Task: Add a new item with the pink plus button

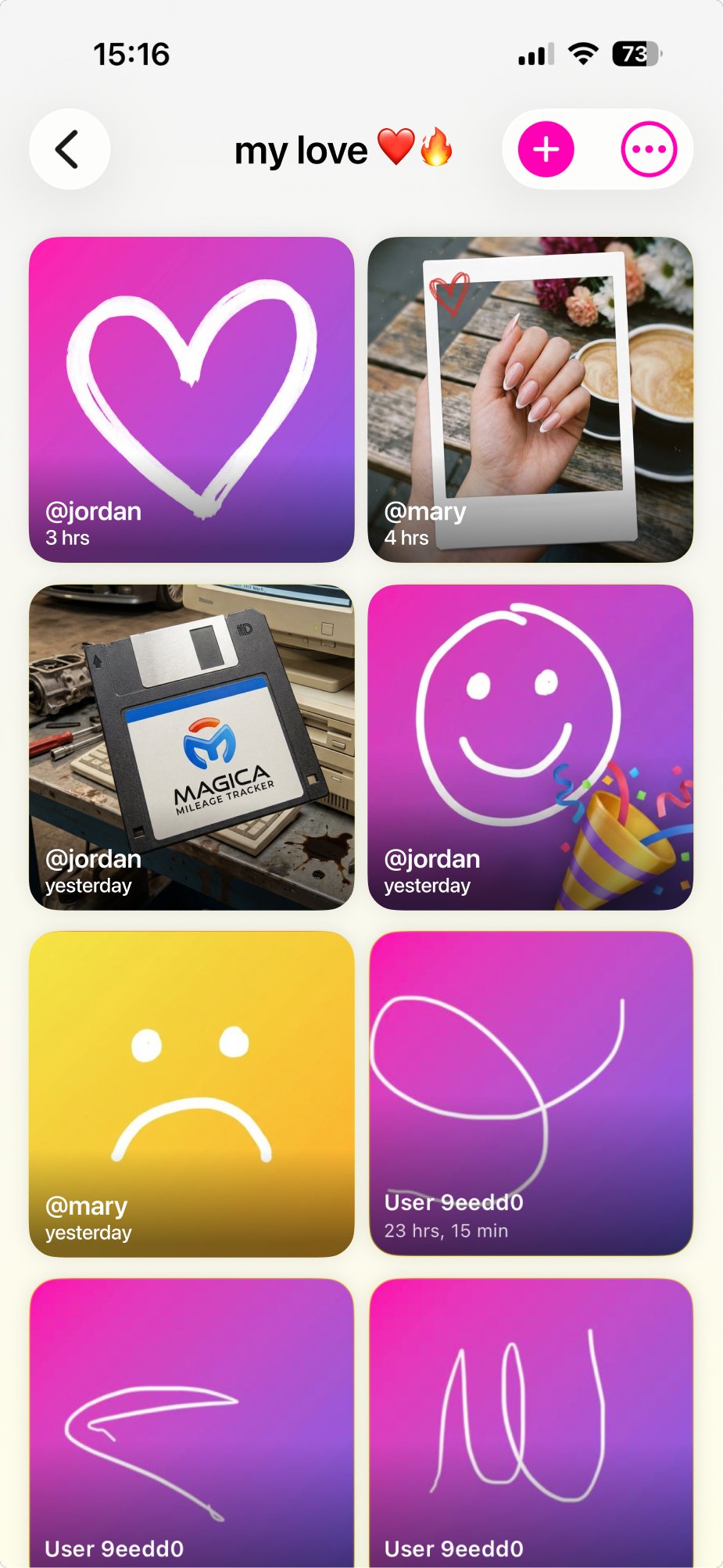Action: [x=546, y=149]
